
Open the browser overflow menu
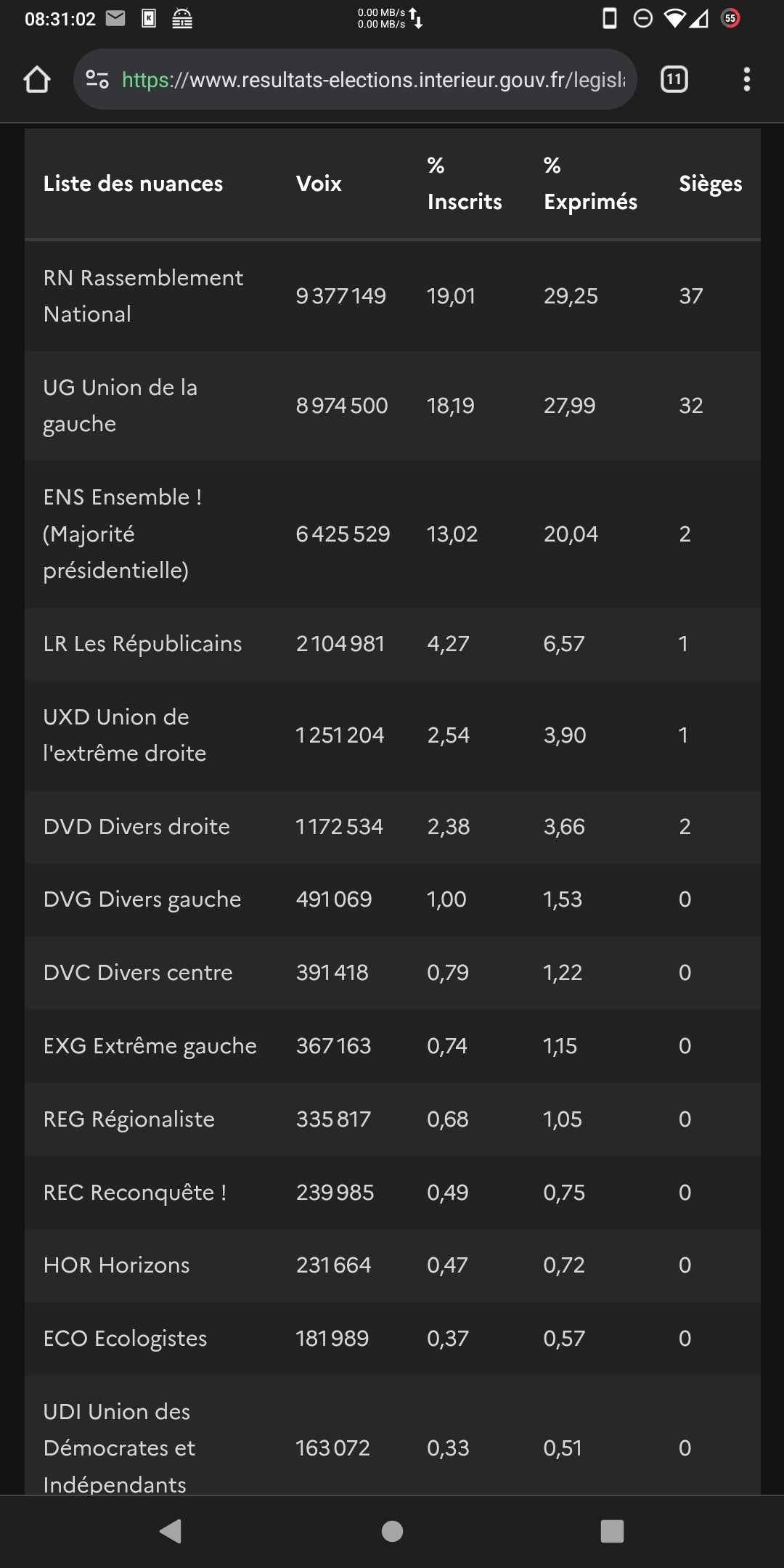pyautogui.click(x=746, y=79)
